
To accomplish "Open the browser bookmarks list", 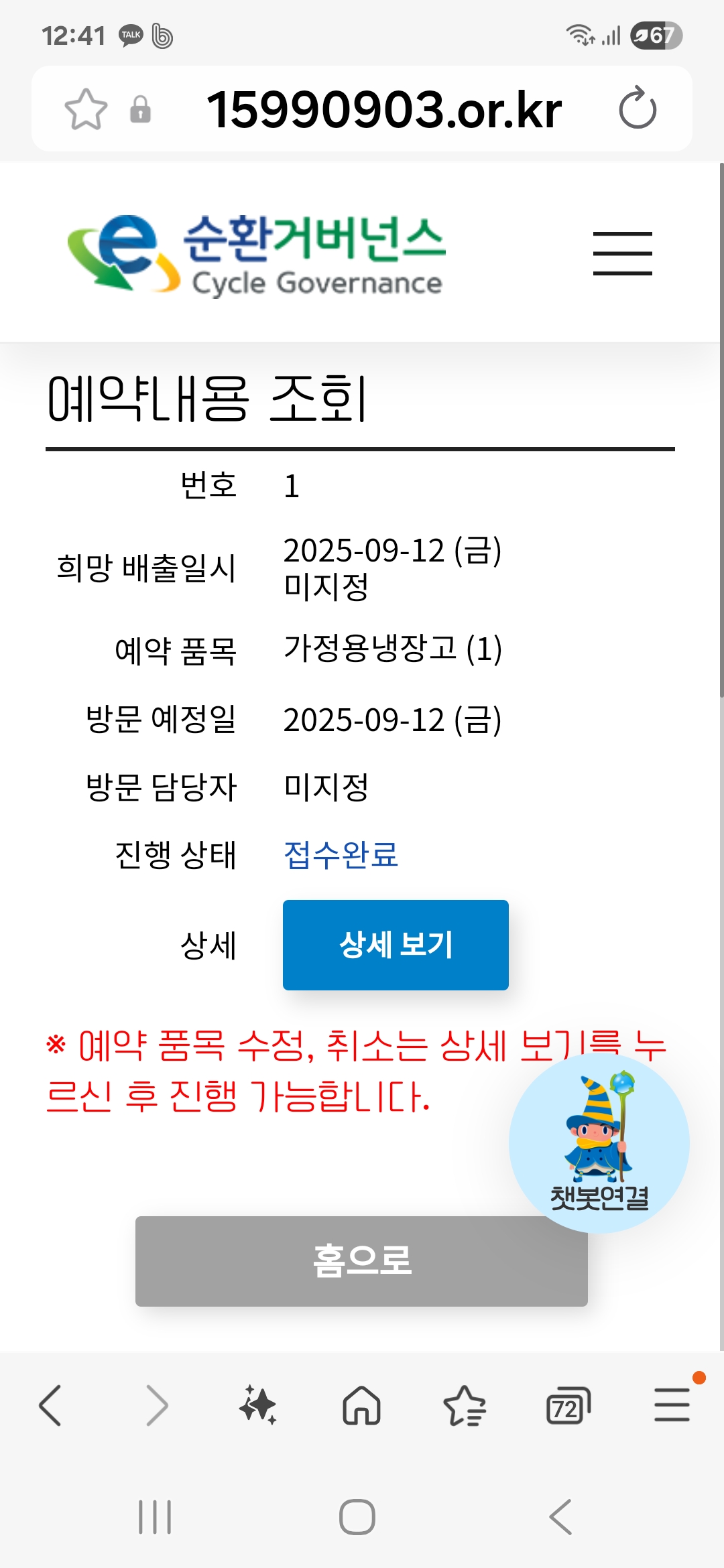I will tap(465, 1405).
